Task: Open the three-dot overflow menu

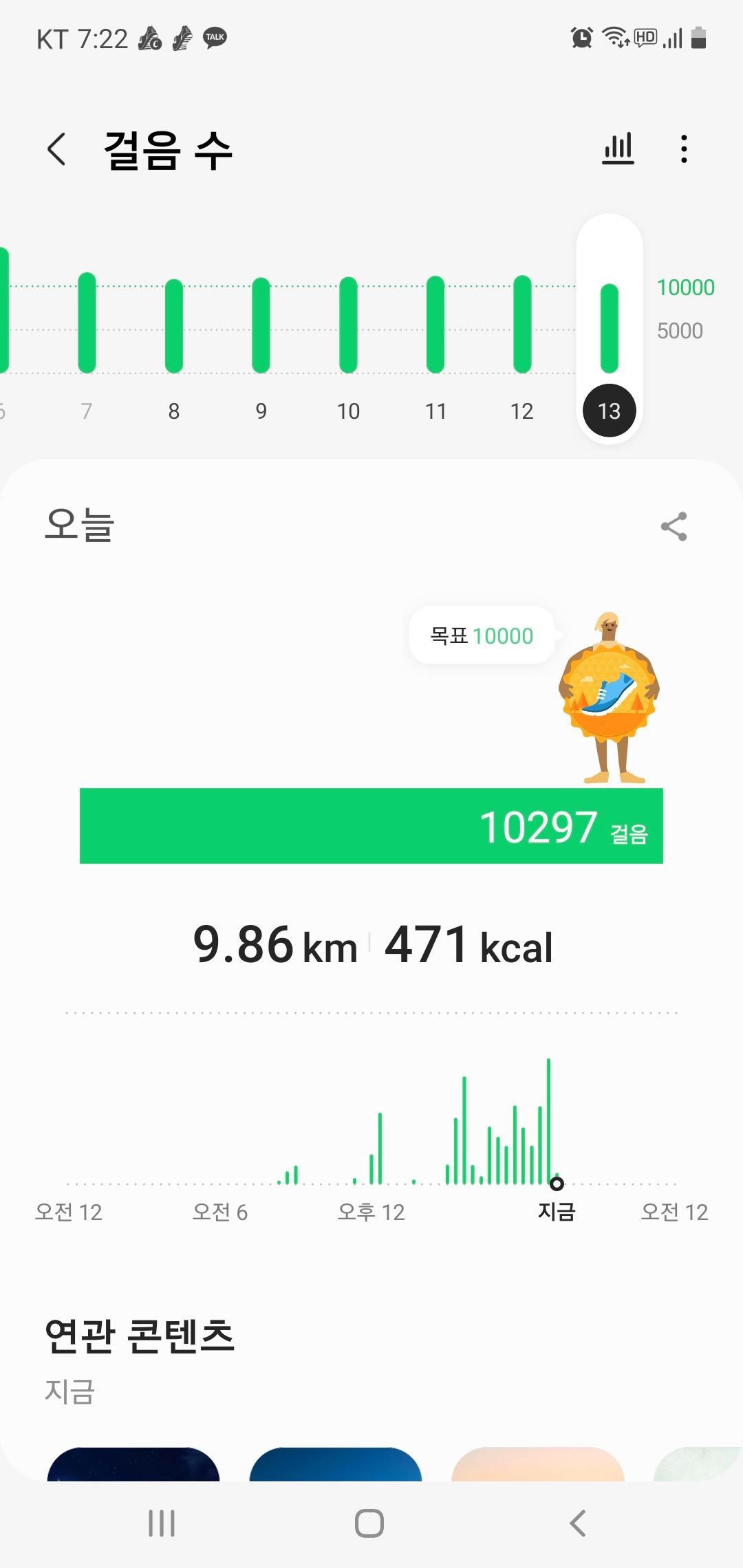Action: point(684,149)
